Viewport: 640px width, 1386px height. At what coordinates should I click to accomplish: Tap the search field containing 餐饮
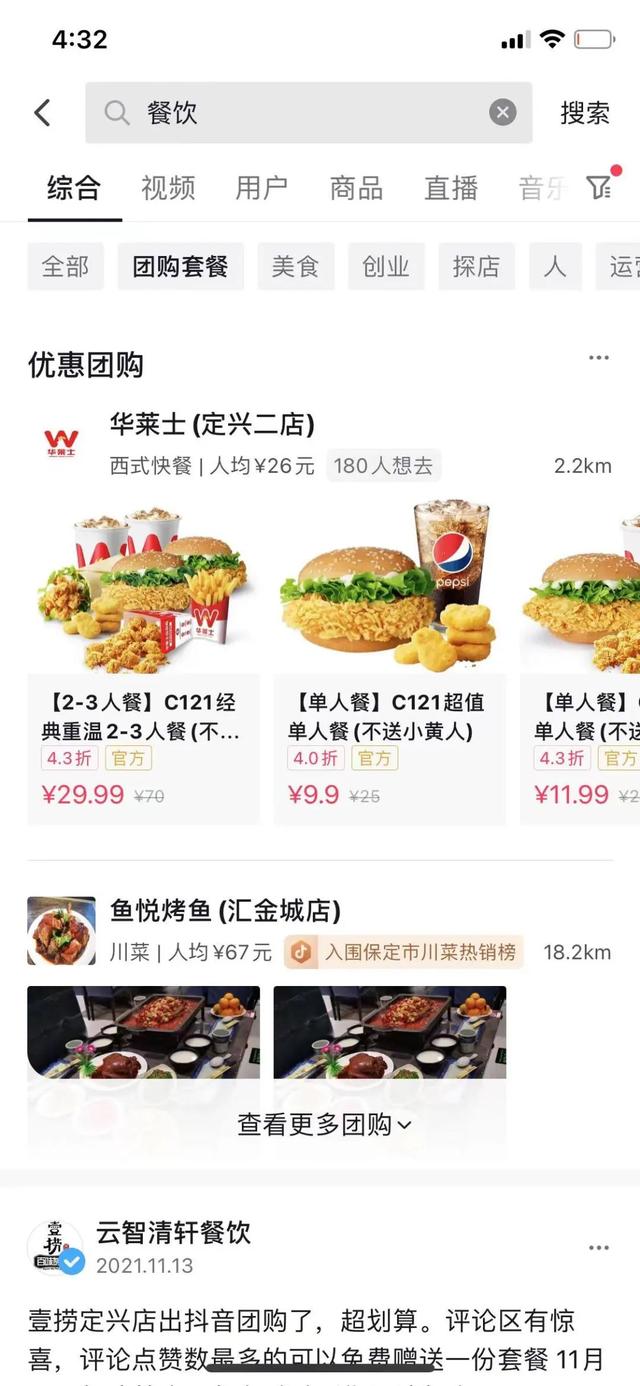coord(300,113)
